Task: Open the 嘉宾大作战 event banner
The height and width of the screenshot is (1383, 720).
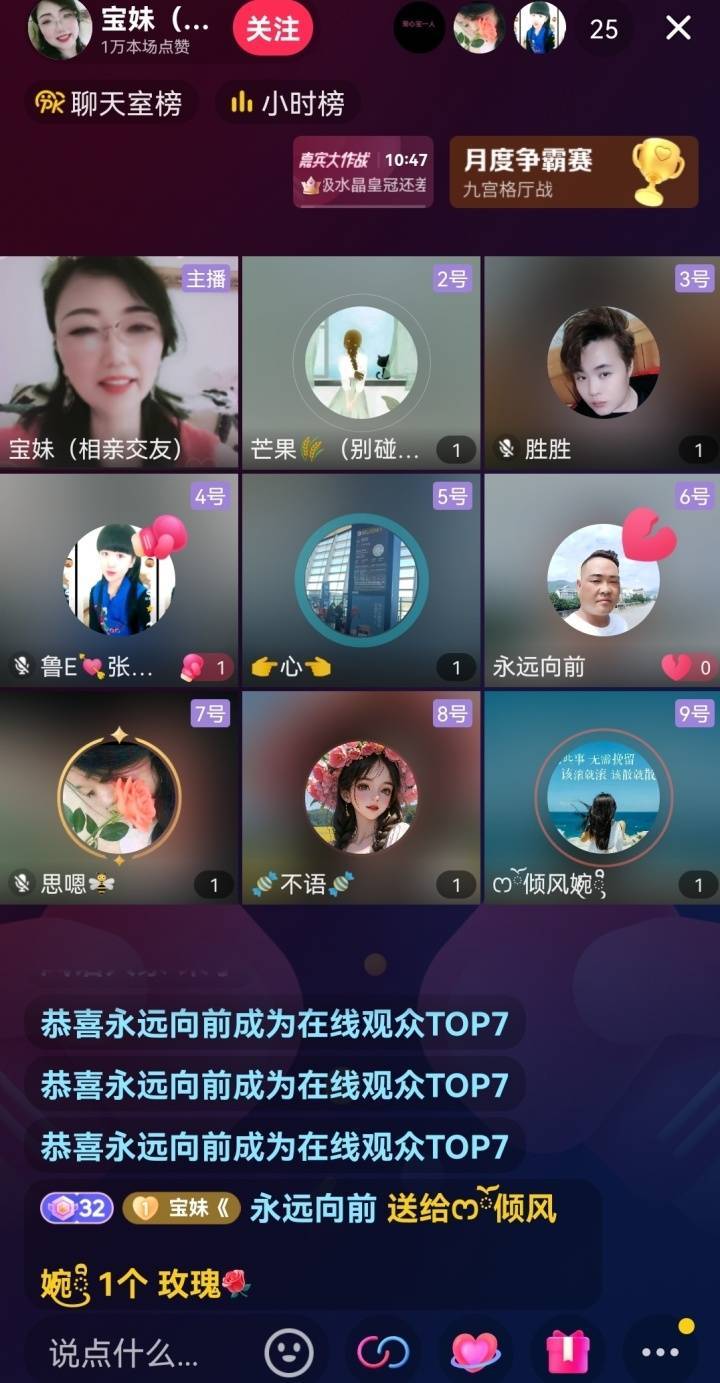Action: pos(363,172)
